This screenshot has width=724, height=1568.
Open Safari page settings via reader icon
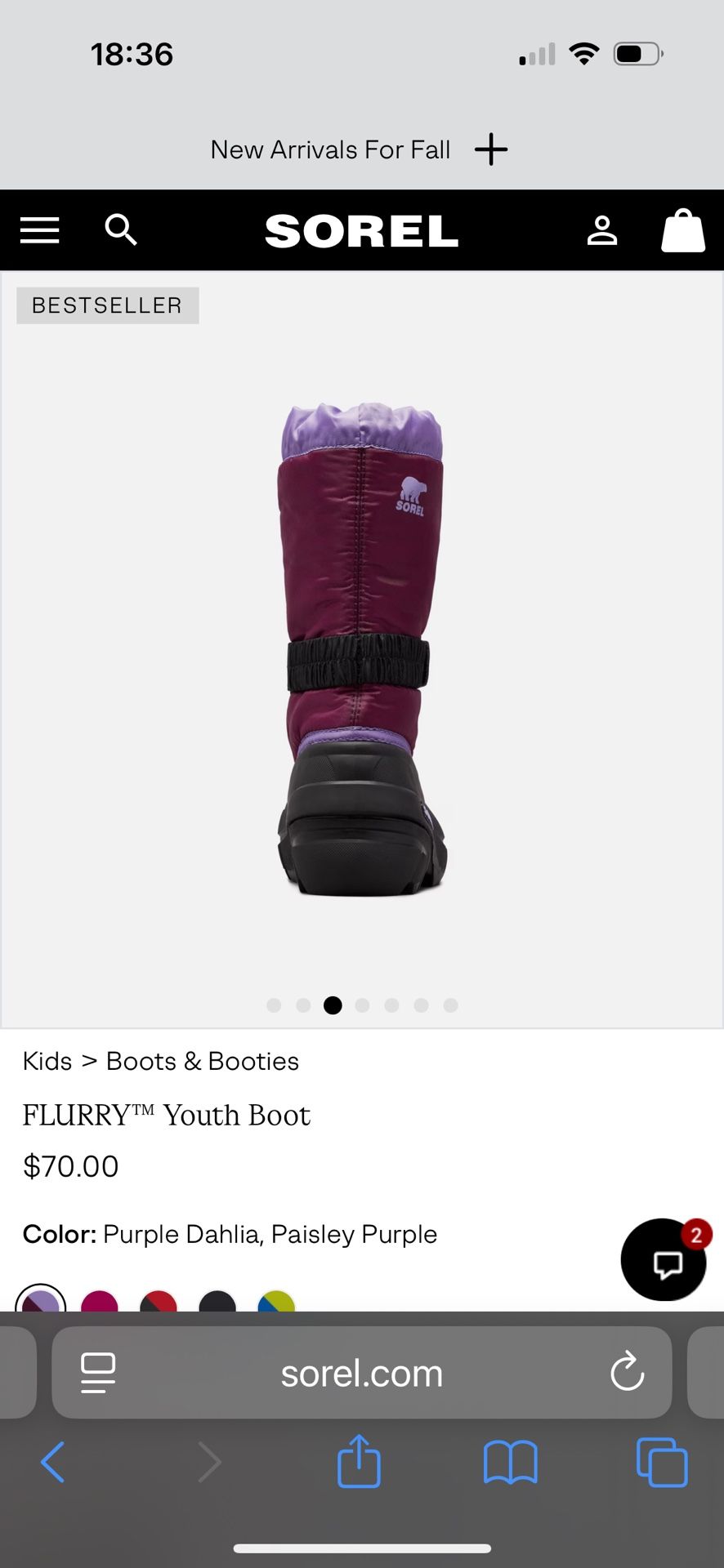tap(97, 1373)
